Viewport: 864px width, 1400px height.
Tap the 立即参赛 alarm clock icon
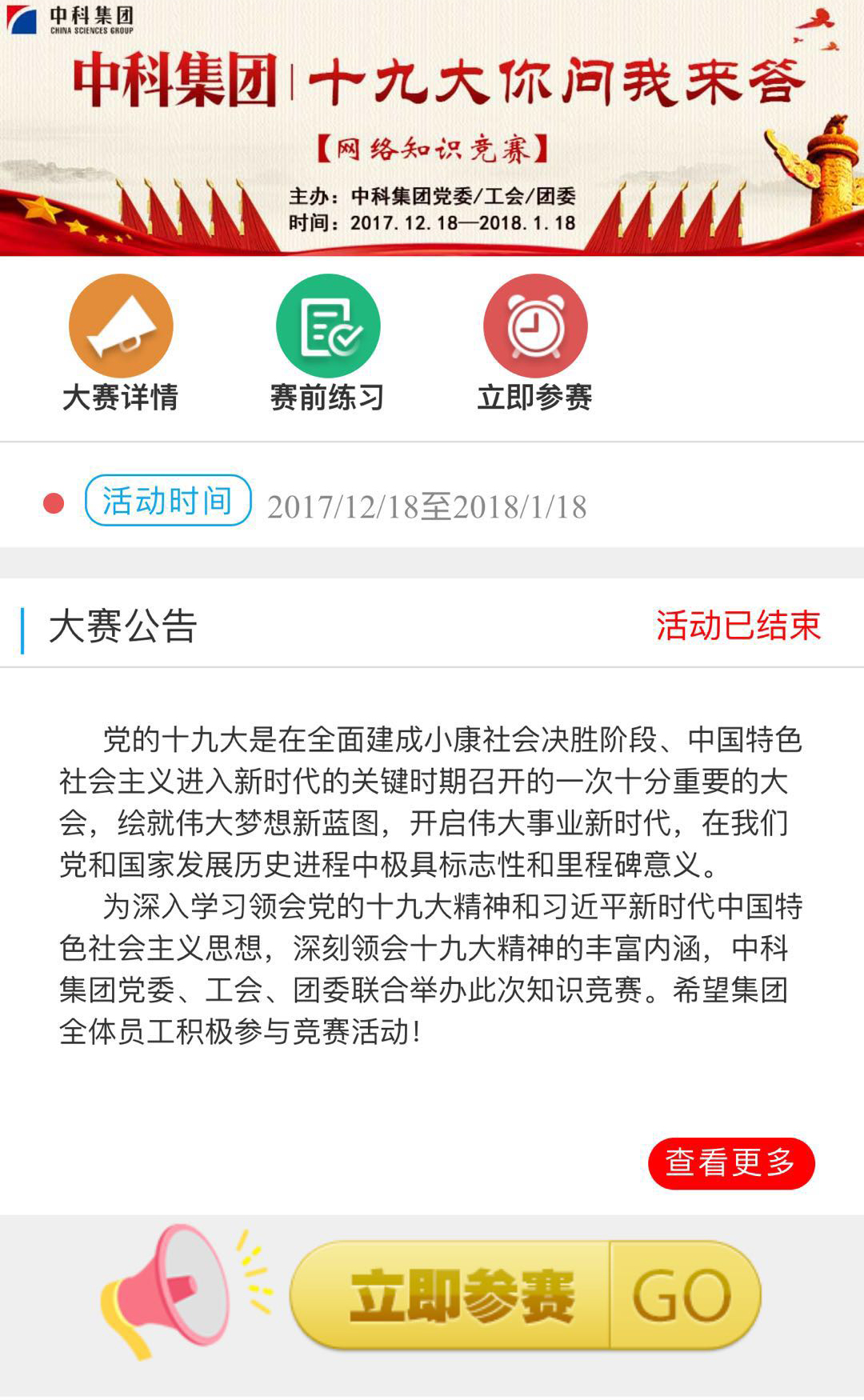(x=535, y=326)
